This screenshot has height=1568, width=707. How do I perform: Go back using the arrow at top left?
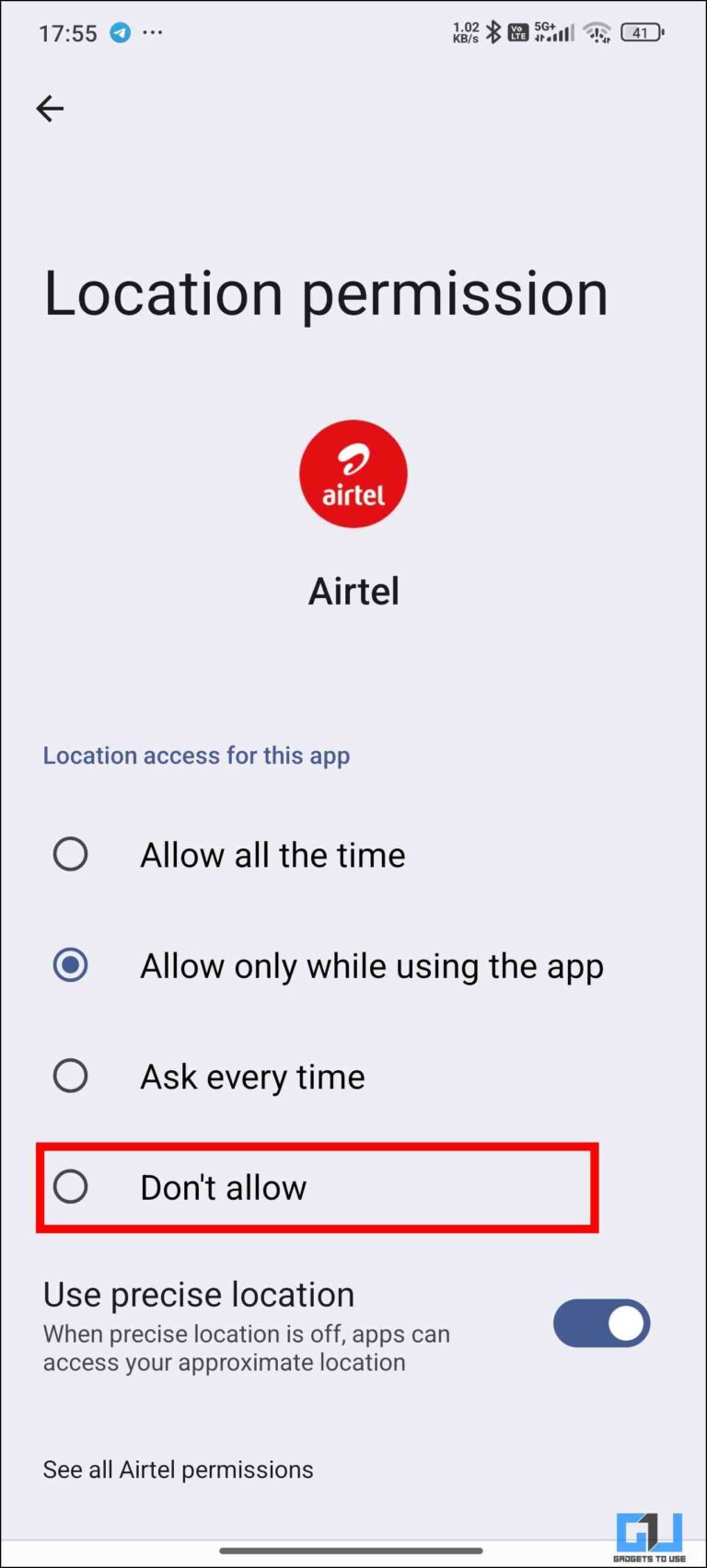pyautogui.click(x=50, y=109)
